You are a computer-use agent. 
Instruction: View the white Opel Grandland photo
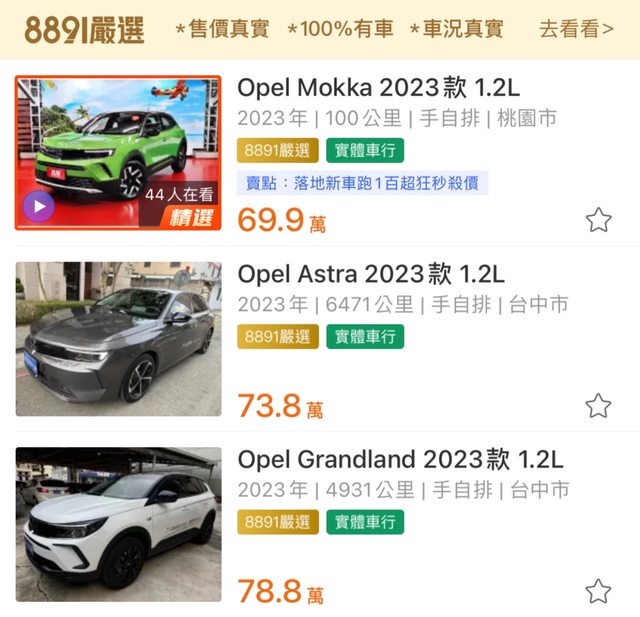[118, 524]
